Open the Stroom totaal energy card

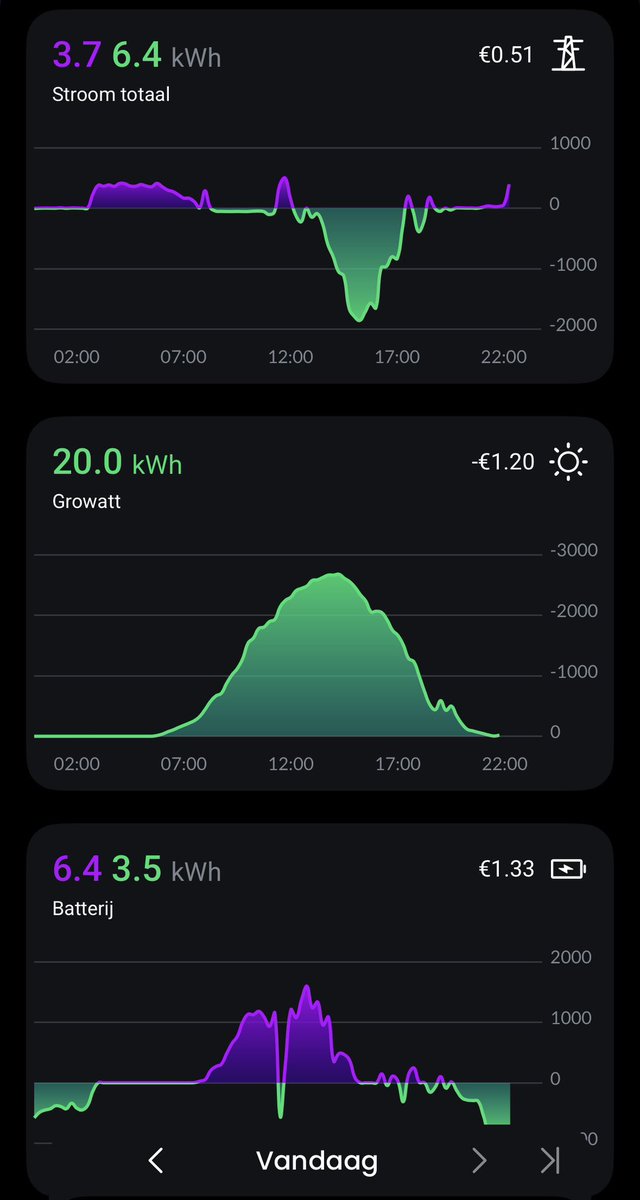(319, 197)
